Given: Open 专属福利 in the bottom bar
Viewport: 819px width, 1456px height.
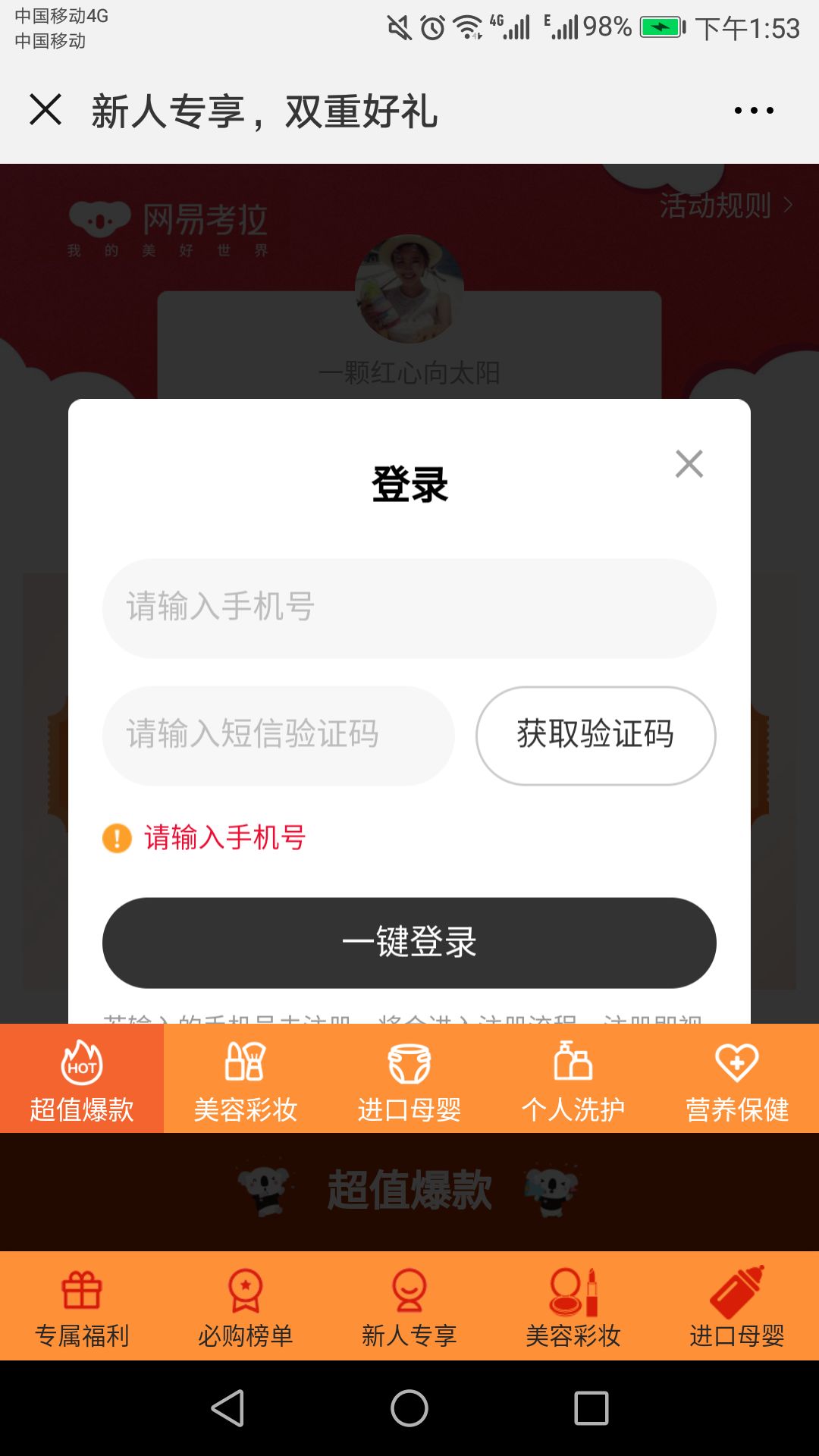Looking at the screenshot, I should (x=82, y=1307).
